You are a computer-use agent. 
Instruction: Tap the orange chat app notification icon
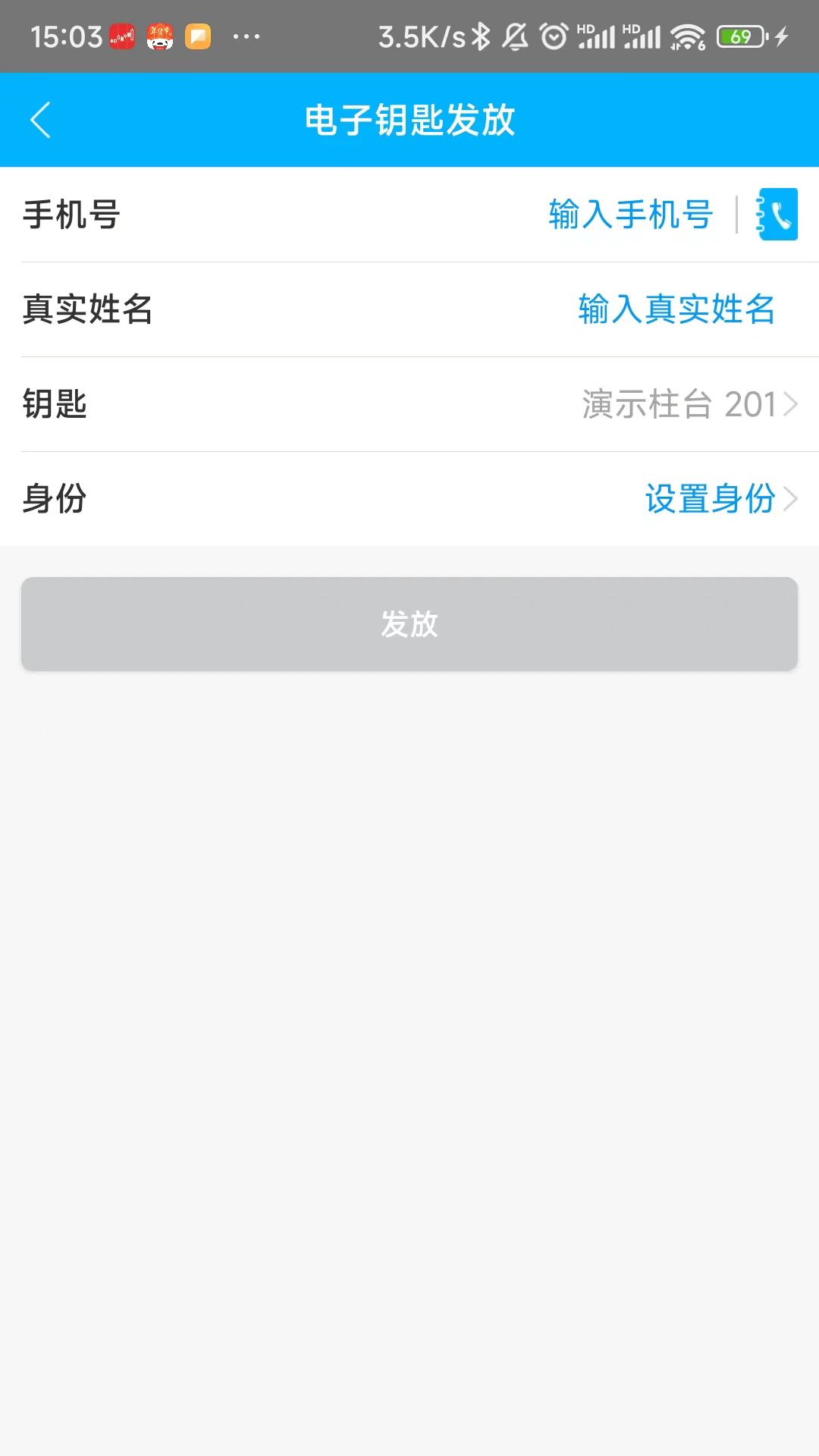[x=199, y=34]
